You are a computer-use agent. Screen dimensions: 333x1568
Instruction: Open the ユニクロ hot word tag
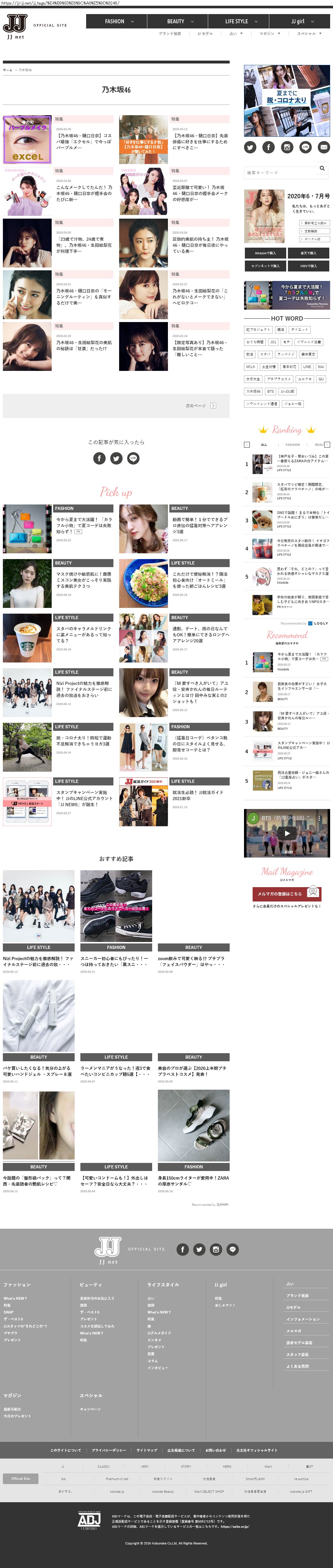304,379
